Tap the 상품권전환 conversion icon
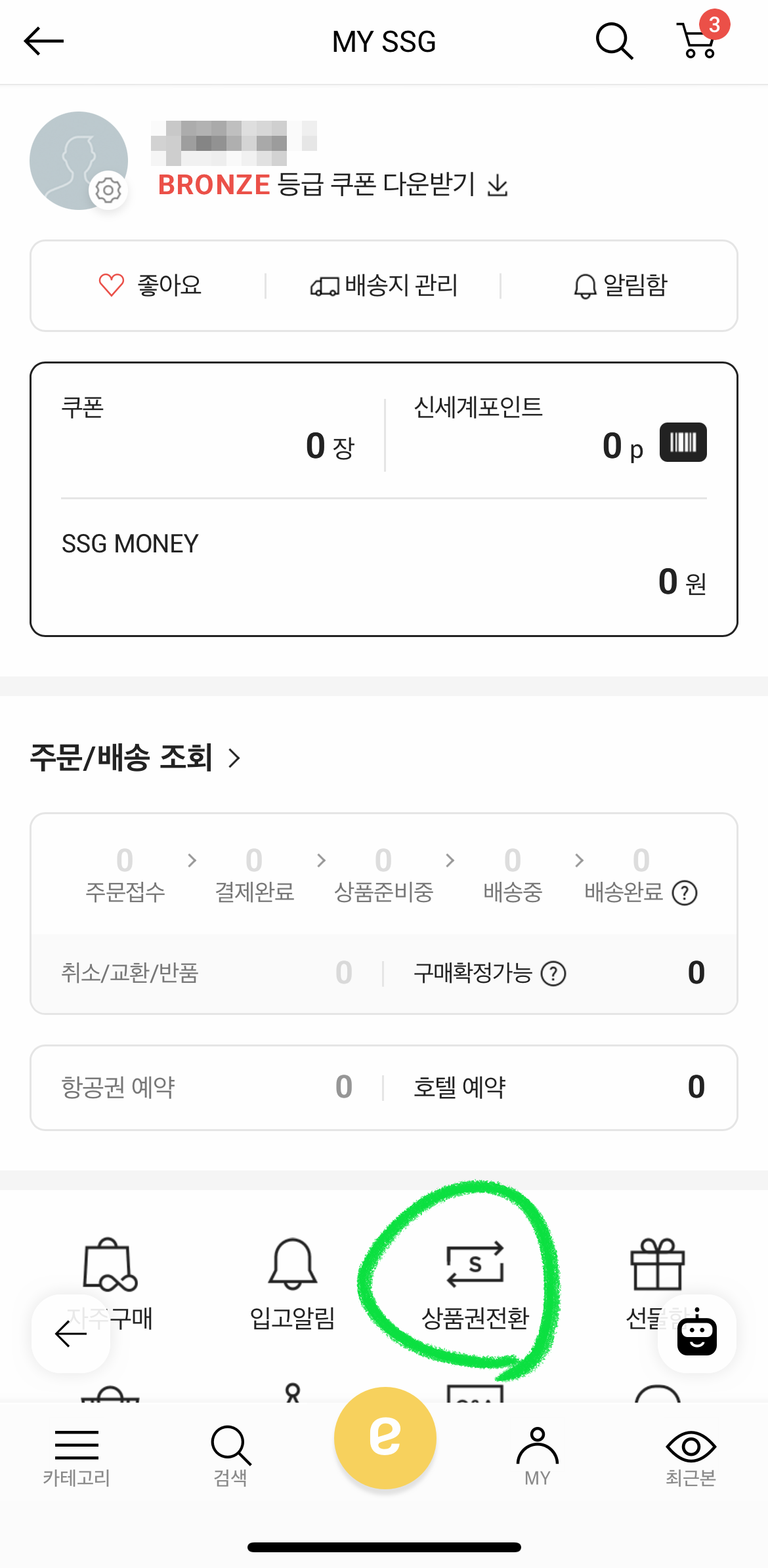The width and height of the screenshot is (768, 1568). (x=476, y=1263)
